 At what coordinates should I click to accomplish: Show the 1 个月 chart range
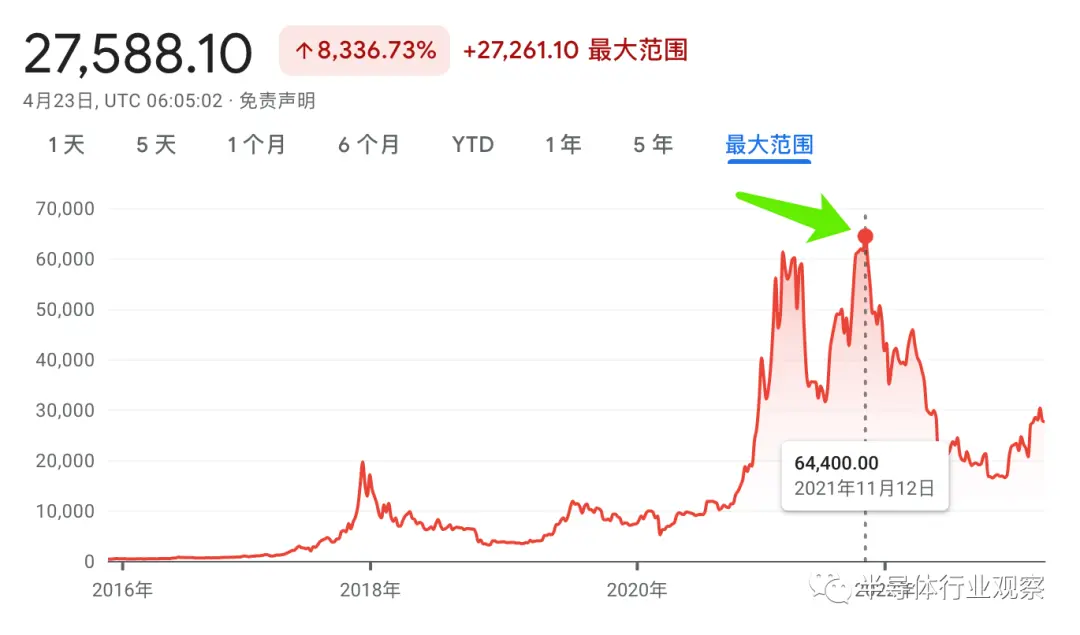tap(256, 145)
